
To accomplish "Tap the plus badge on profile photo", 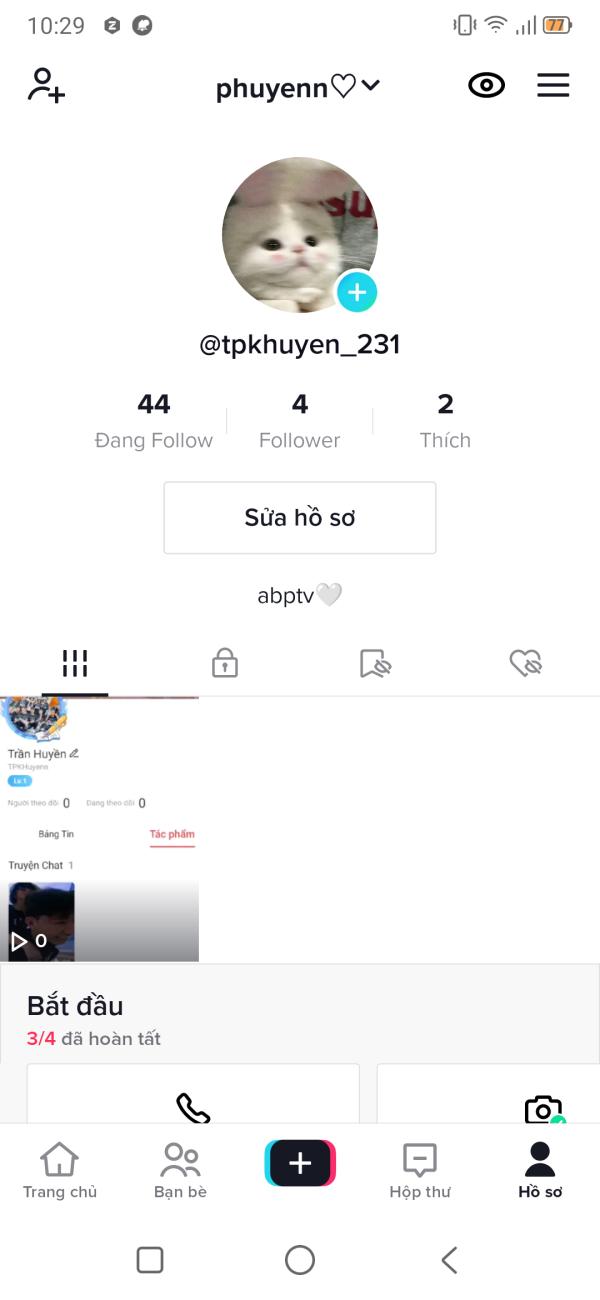I will click(357, 293).
